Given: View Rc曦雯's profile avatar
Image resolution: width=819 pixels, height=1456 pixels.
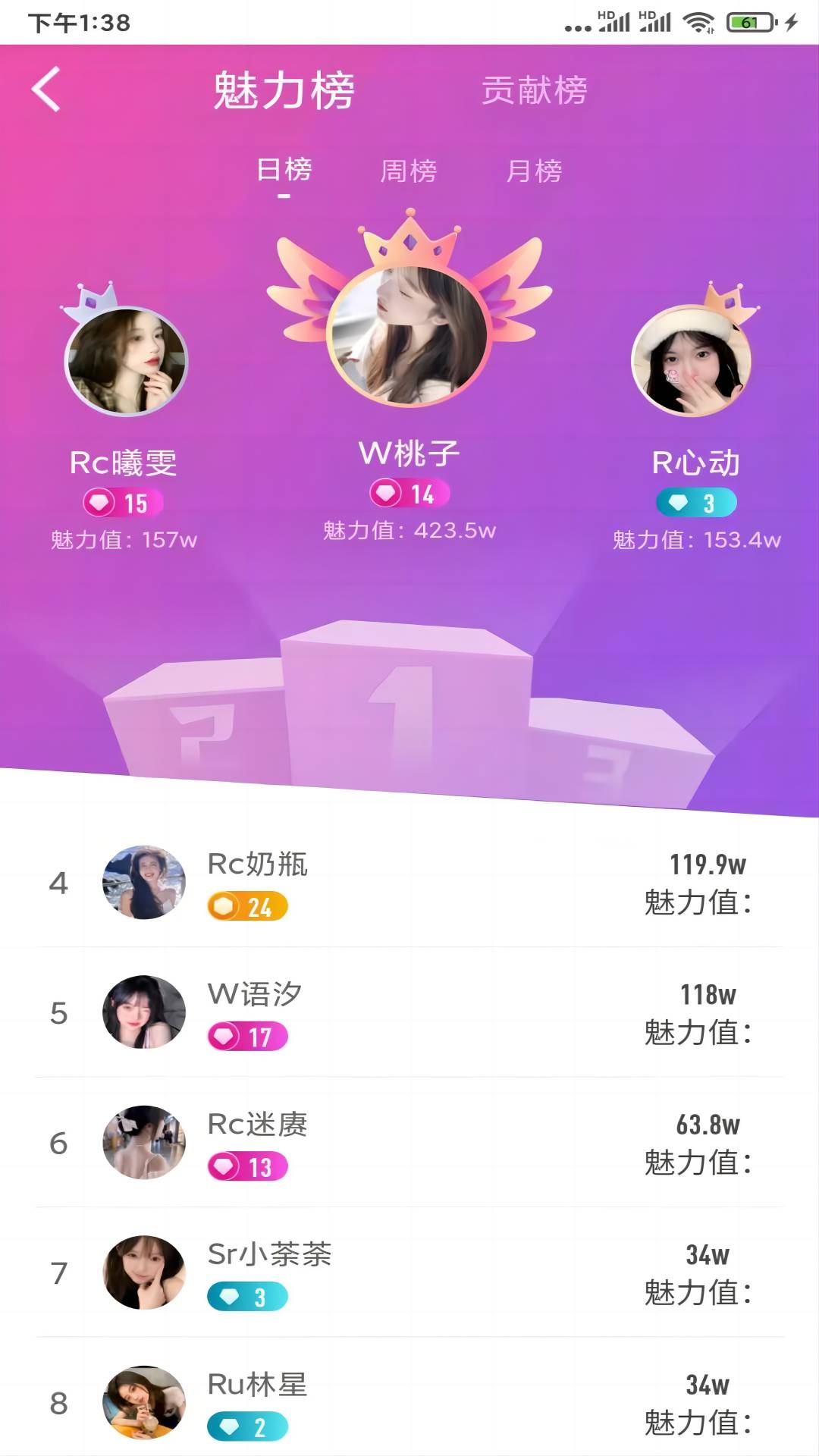Looking at the screenshot, I should [126, 362].
